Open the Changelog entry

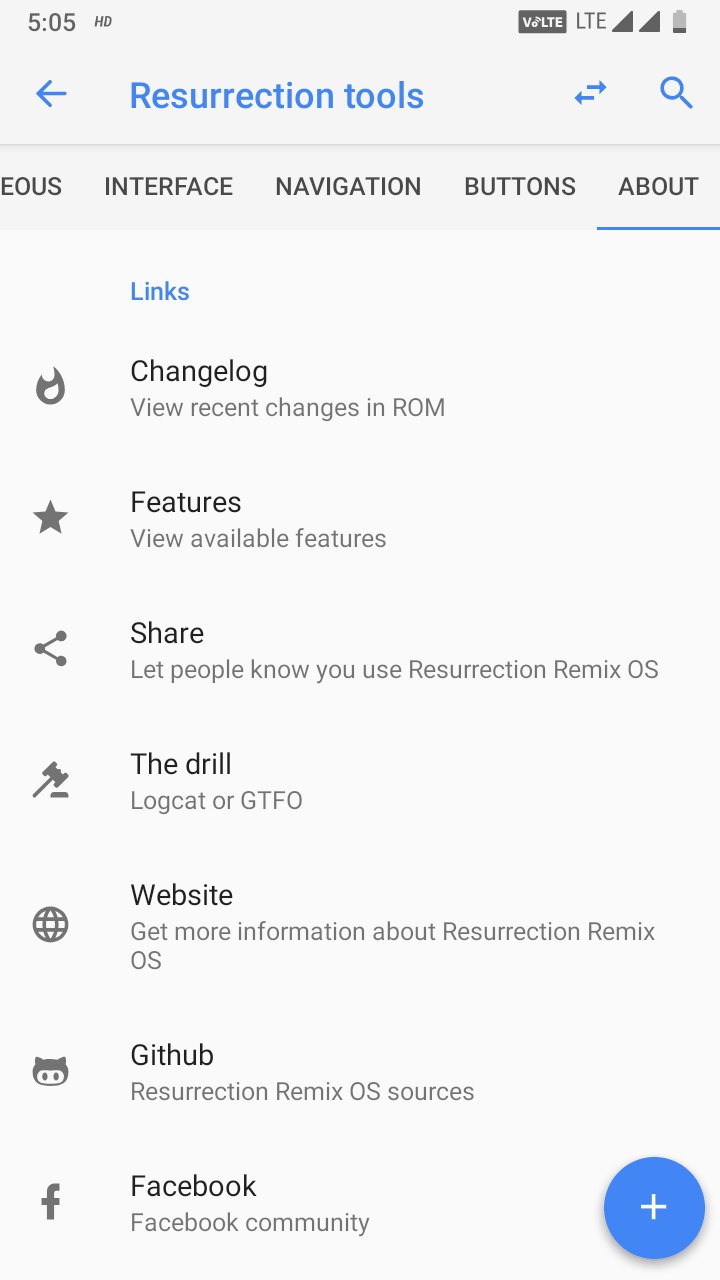360,388
